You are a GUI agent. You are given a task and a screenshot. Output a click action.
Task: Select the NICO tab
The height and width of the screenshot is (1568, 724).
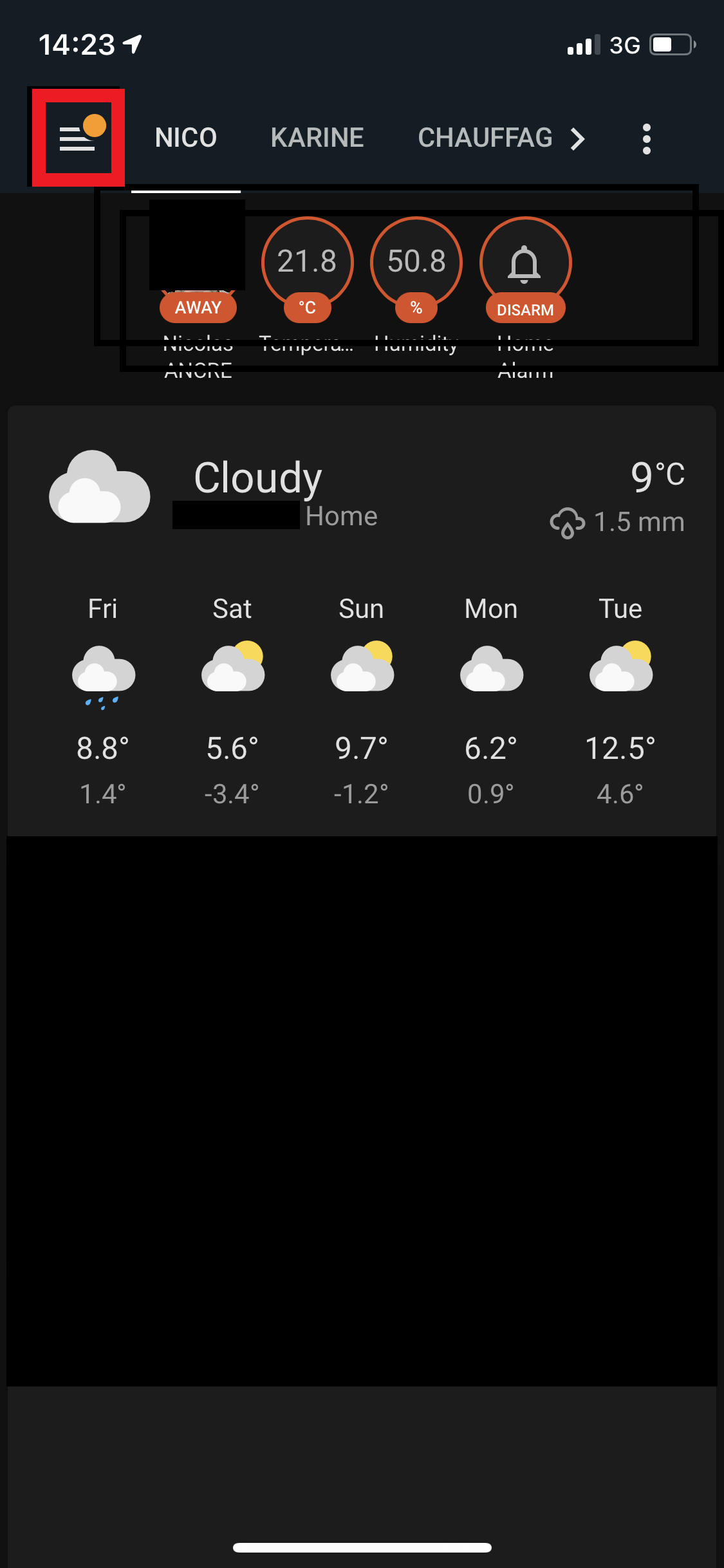[186, 138]
